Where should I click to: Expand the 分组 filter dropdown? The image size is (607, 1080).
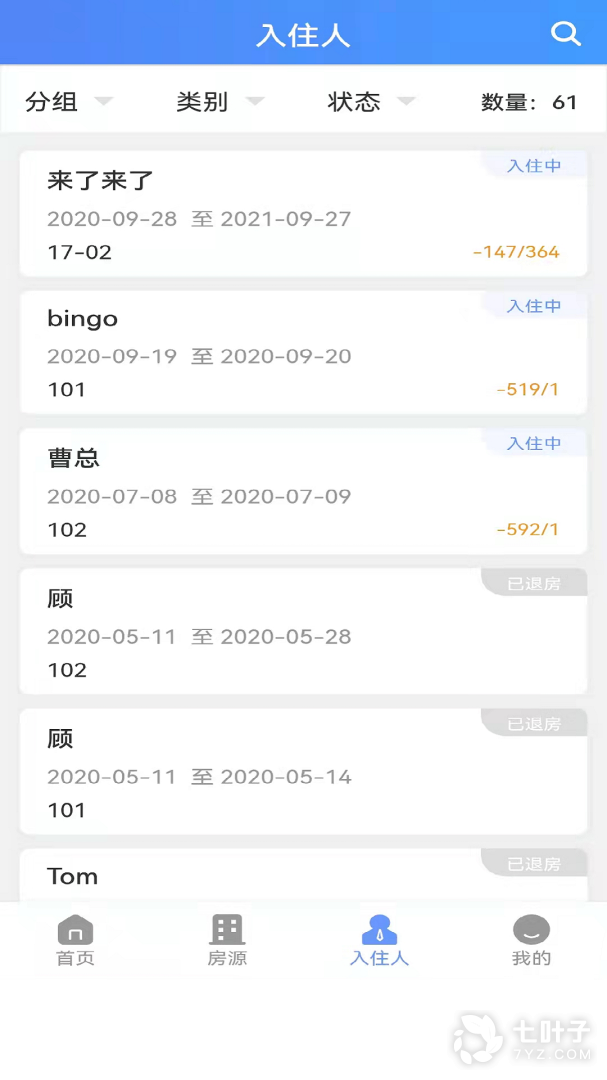pyautogui.click(x=69, y=101)
